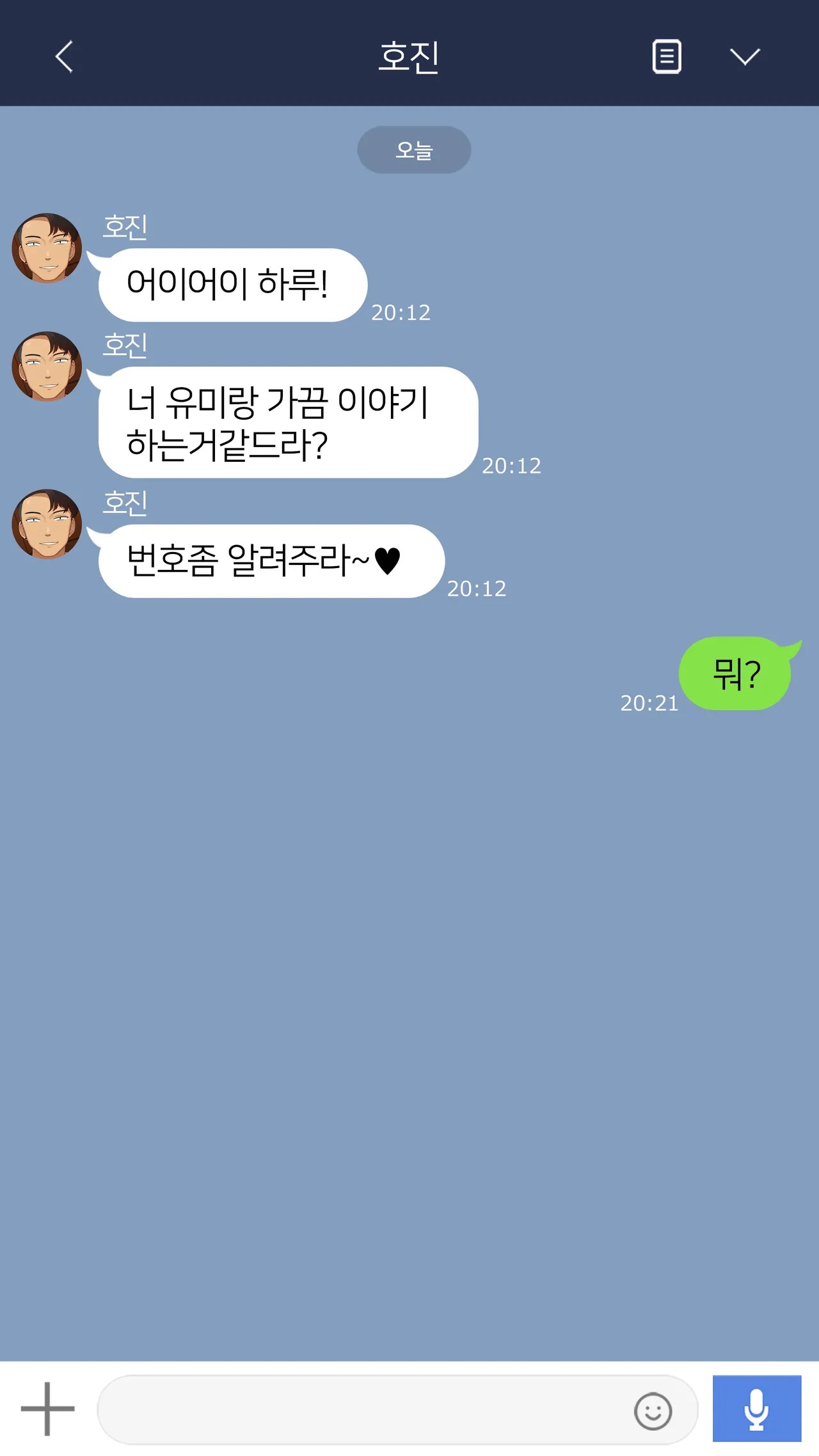Expand the chat menu chevron
819x1456 pixels.
(745, 56)
